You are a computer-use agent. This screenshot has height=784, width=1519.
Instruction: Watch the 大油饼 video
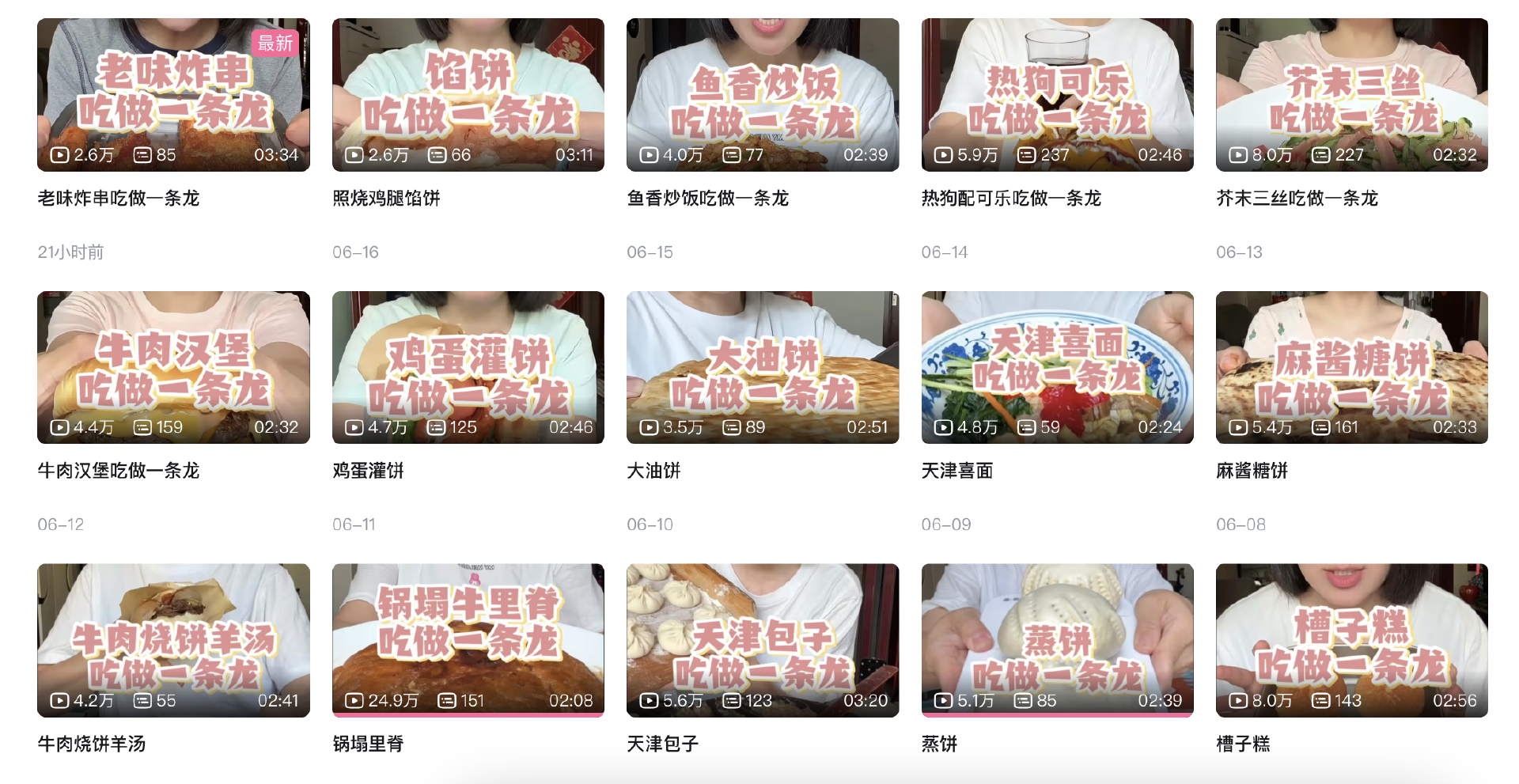coord(763,367)
